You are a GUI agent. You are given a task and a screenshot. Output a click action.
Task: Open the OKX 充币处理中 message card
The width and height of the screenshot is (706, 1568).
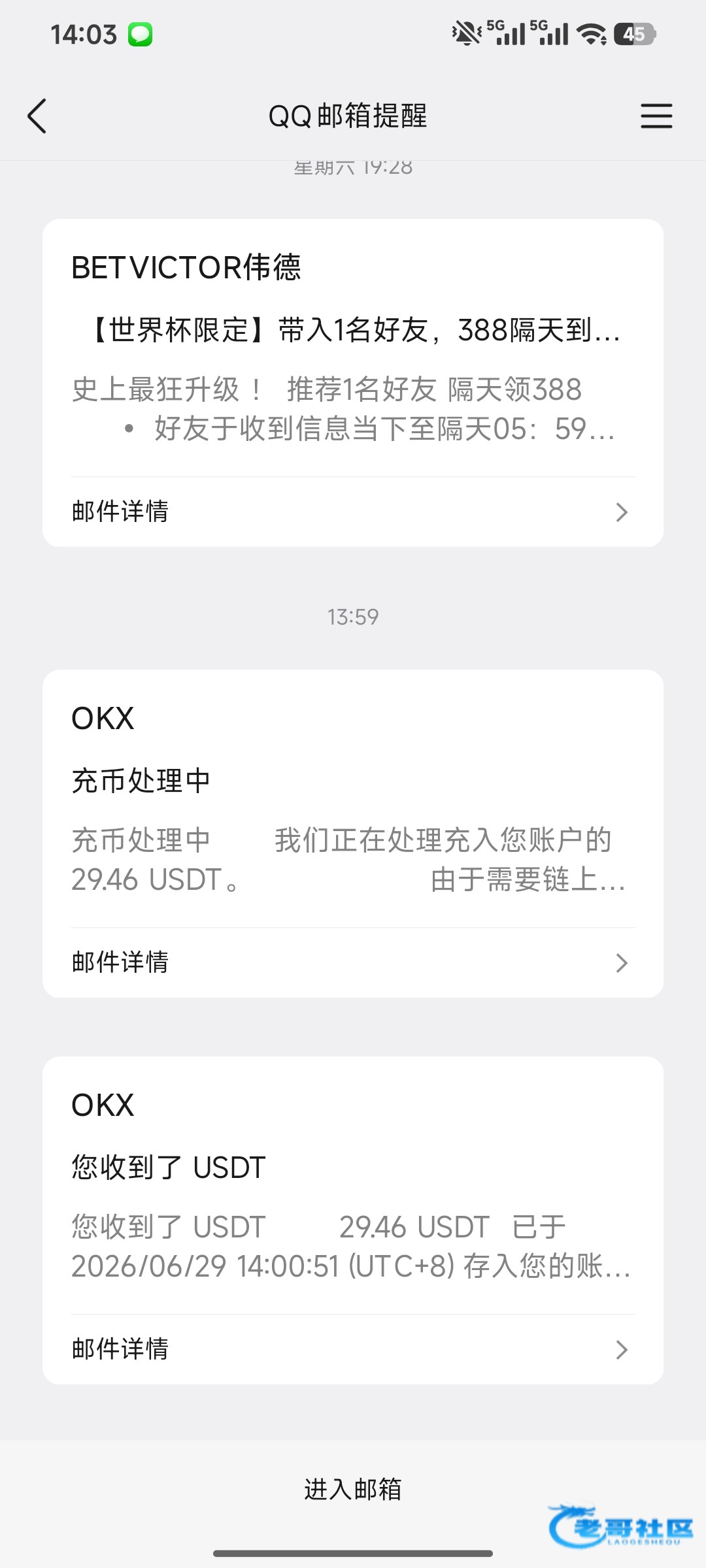pyautogui.click(x=353, y=798)
